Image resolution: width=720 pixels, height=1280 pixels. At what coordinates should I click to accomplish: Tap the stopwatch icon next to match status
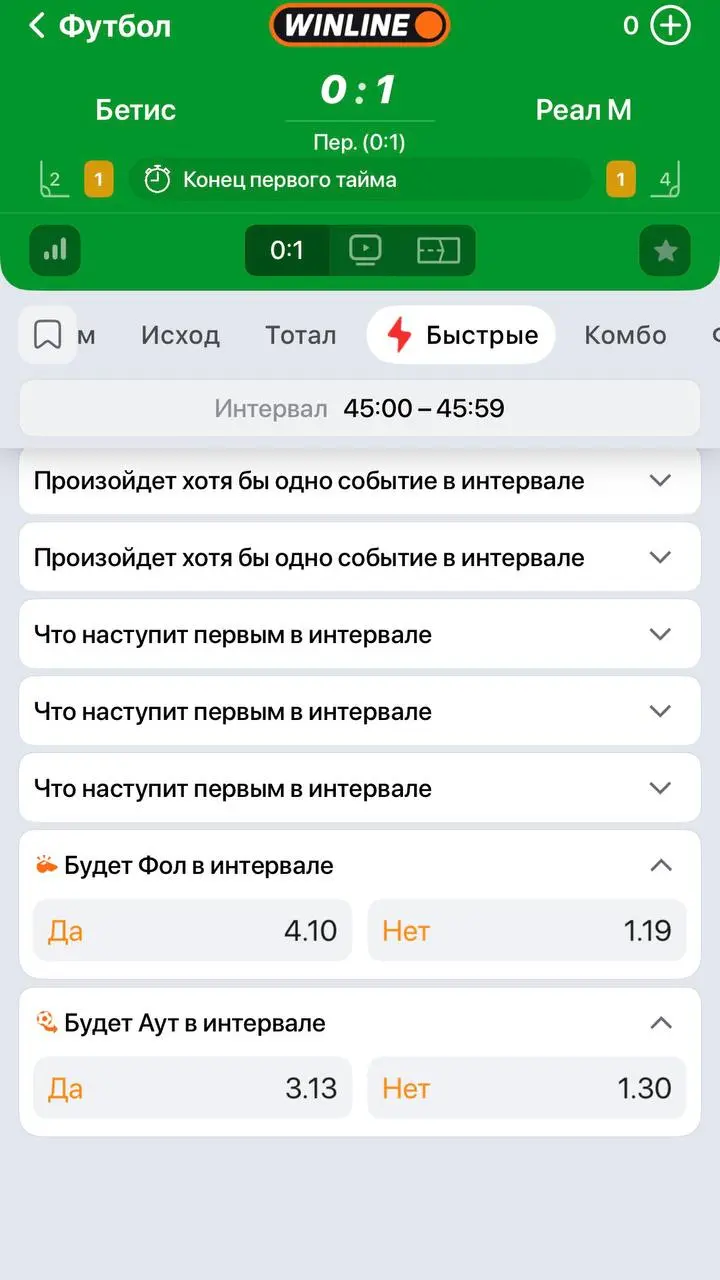click(159, 179)
